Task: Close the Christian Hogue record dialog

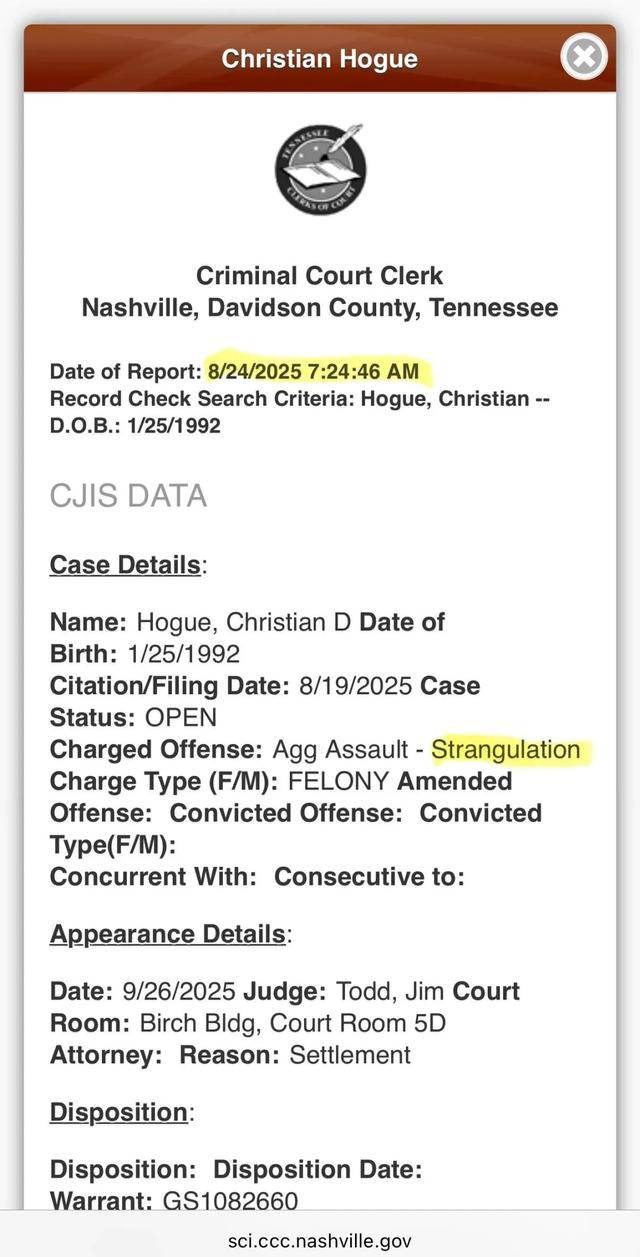Action: pos(584,57)
